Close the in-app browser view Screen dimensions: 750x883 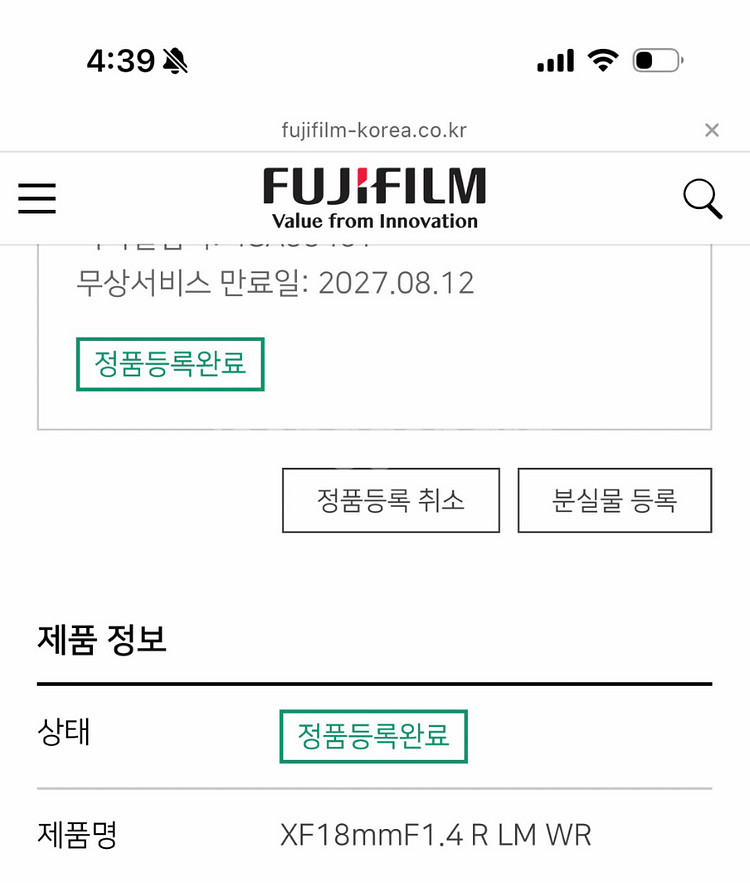711,130
